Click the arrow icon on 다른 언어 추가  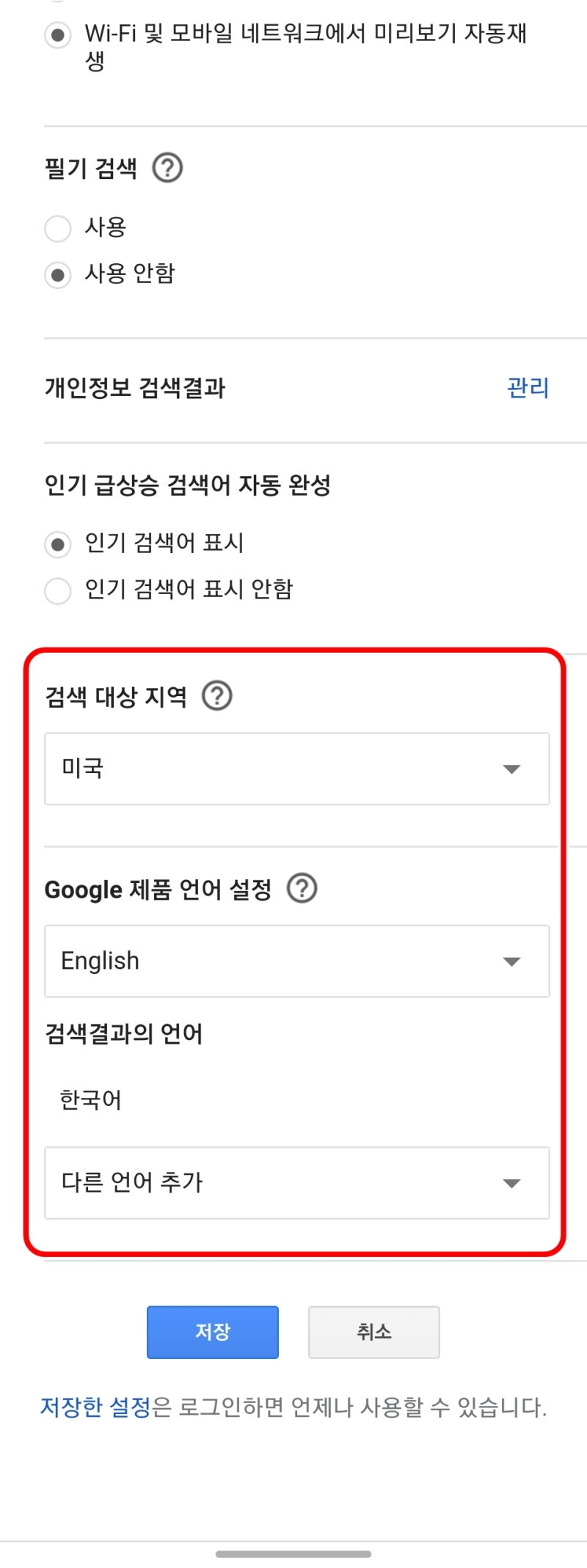pyautogui.click(x=511, y=1182)
